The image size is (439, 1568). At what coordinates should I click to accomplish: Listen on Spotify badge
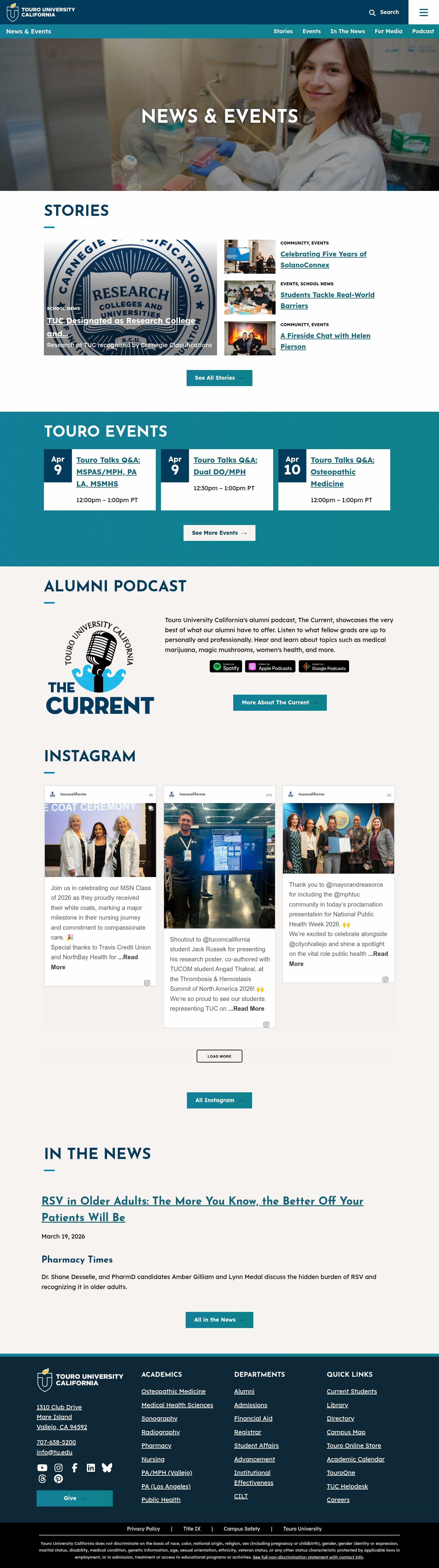(225, 667)
